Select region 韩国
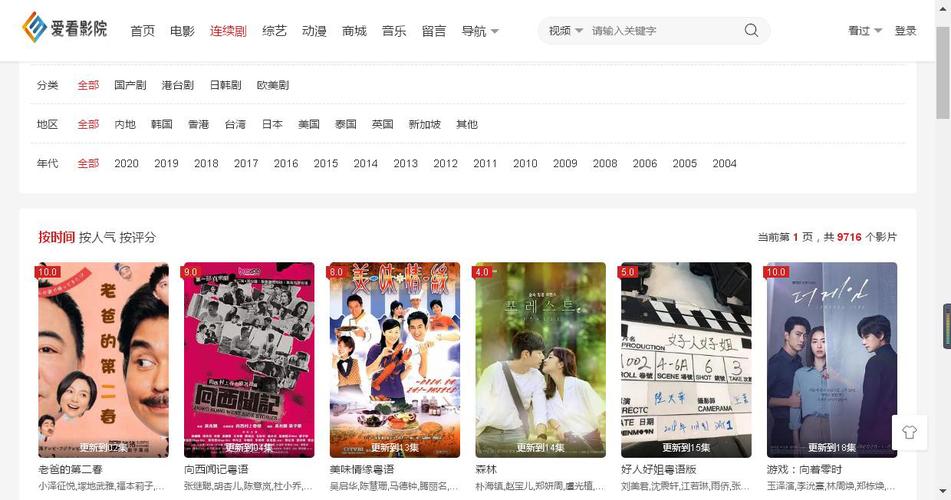The image size is (951, 500). click(162, 124)
